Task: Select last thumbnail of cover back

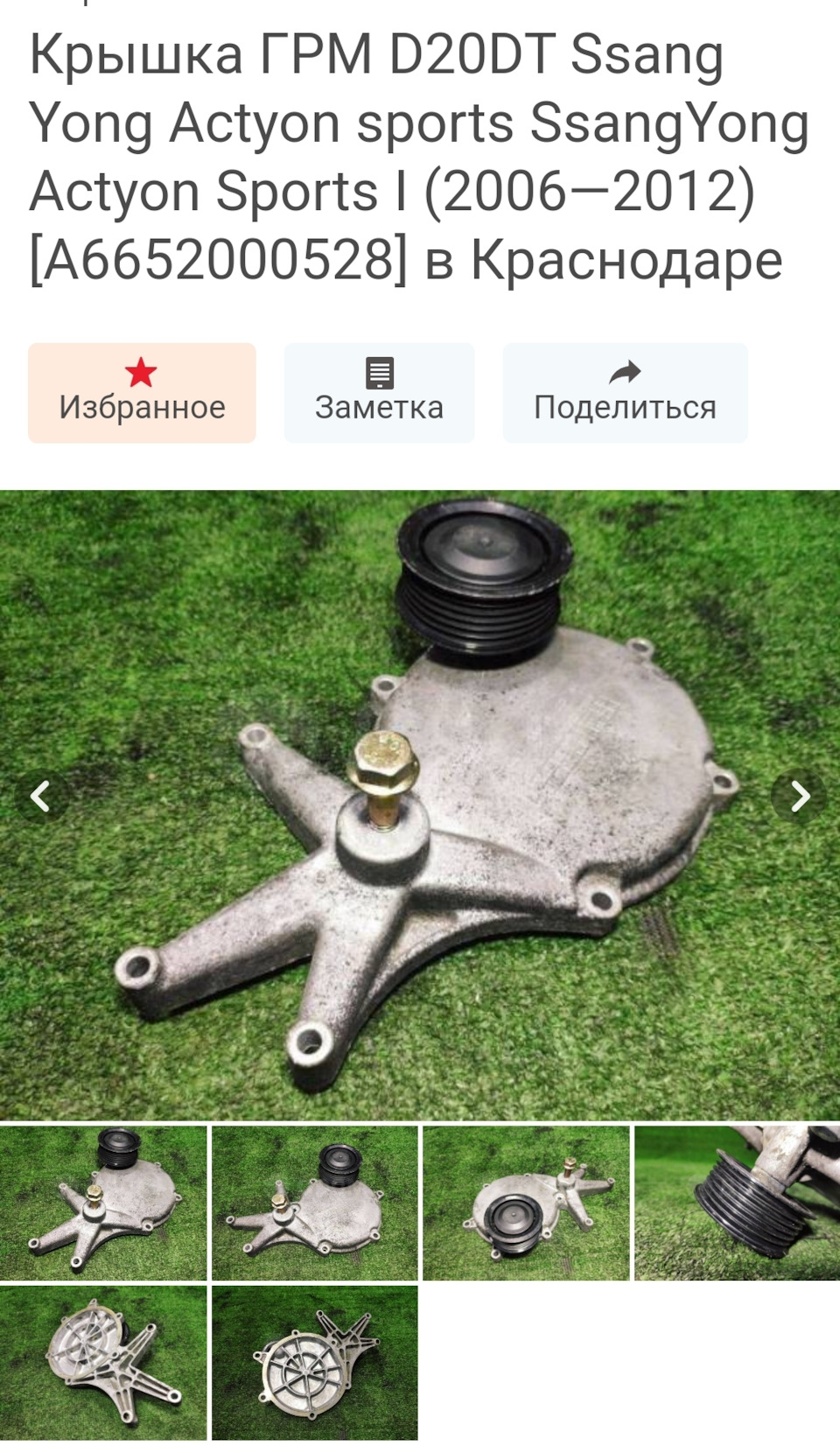Action: tap(315, 1362)
